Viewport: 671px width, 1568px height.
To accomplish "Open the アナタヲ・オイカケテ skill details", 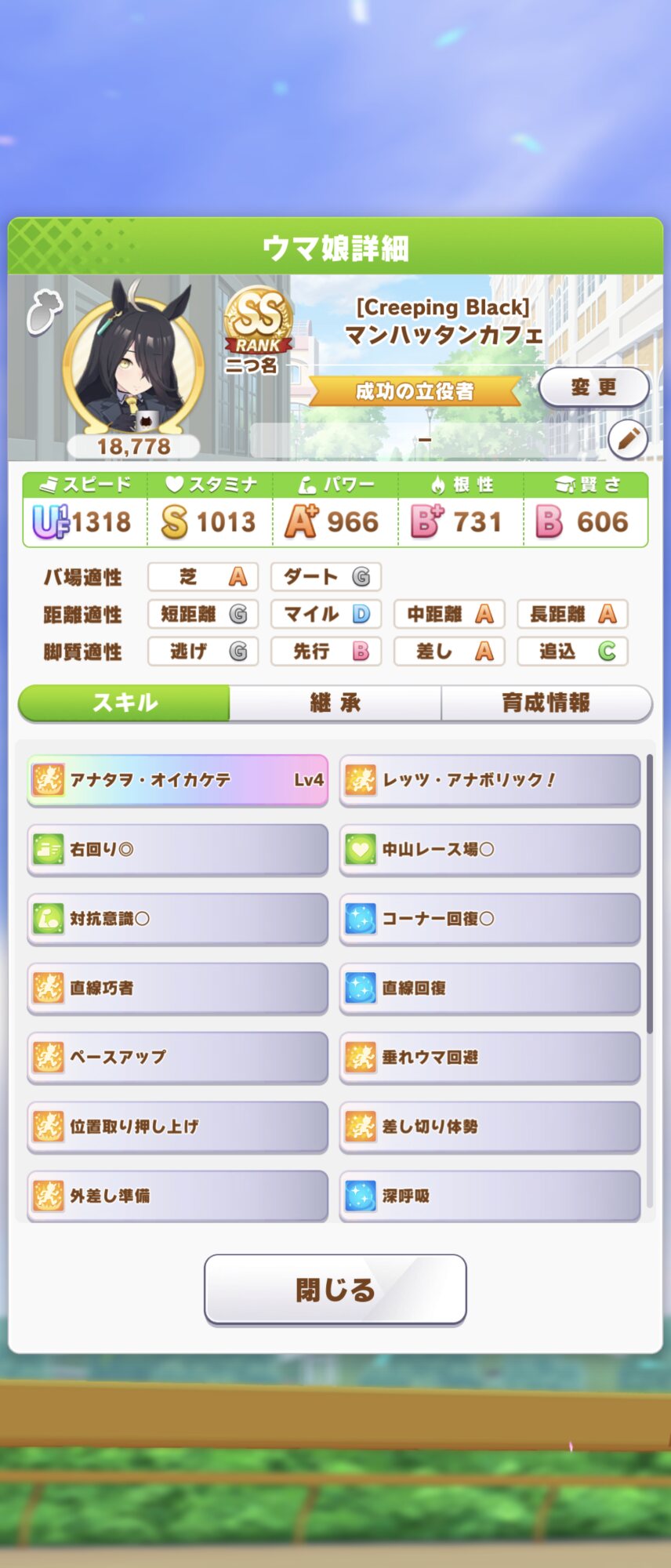I will tap(177, 780).
